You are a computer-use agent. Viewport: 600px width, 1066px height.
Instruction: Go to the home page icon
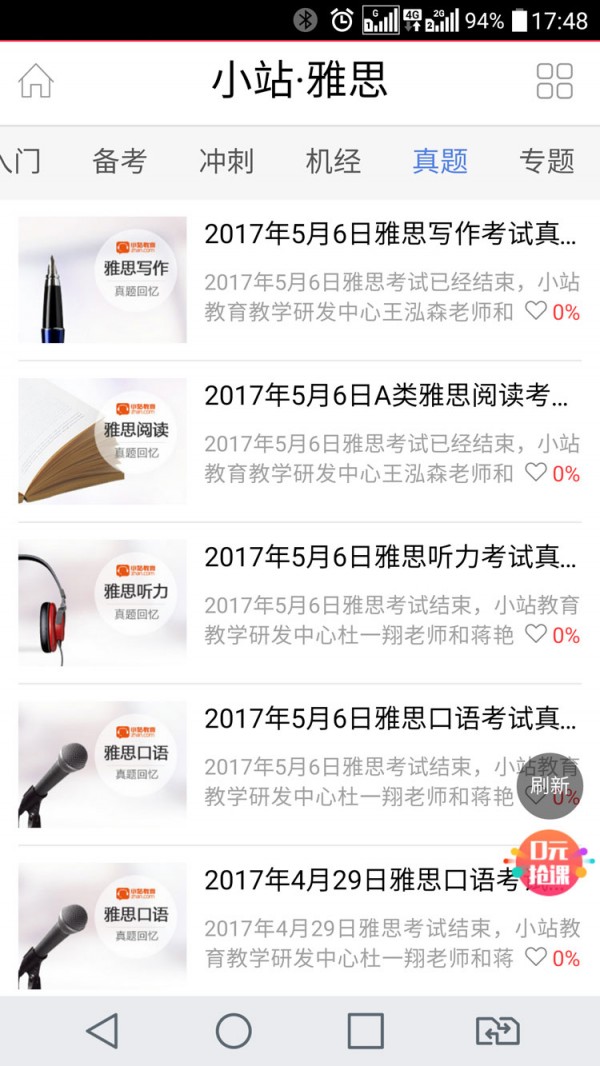[x=36, y=81]
